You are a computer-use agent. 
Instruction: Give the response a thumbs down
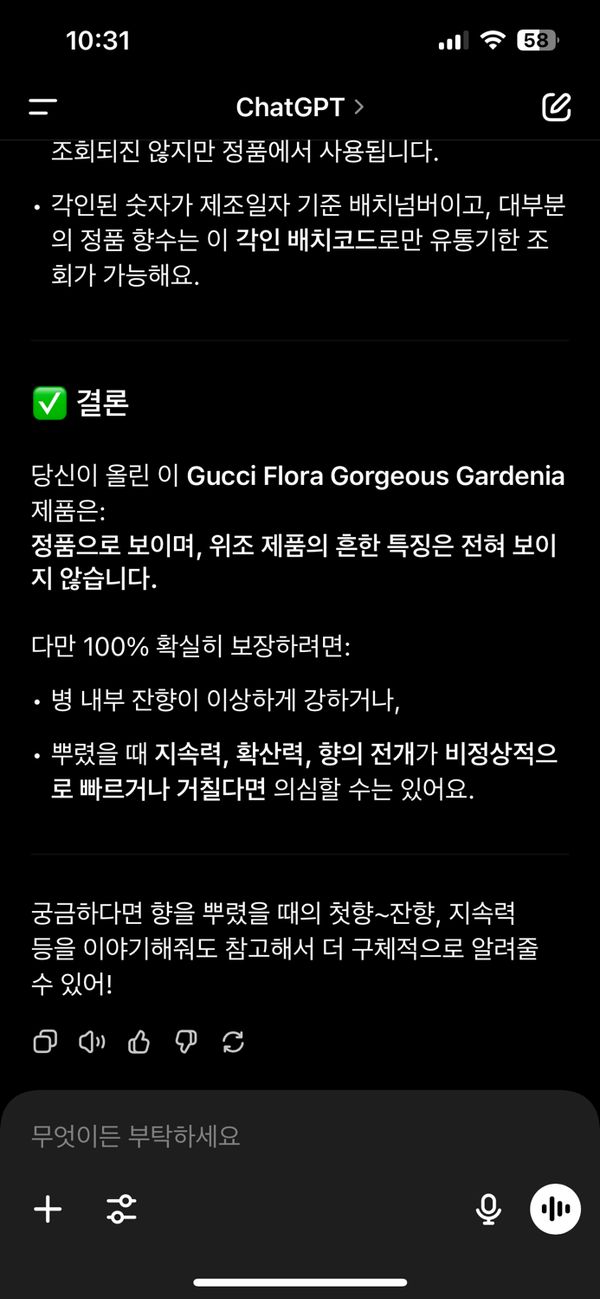186,1042
